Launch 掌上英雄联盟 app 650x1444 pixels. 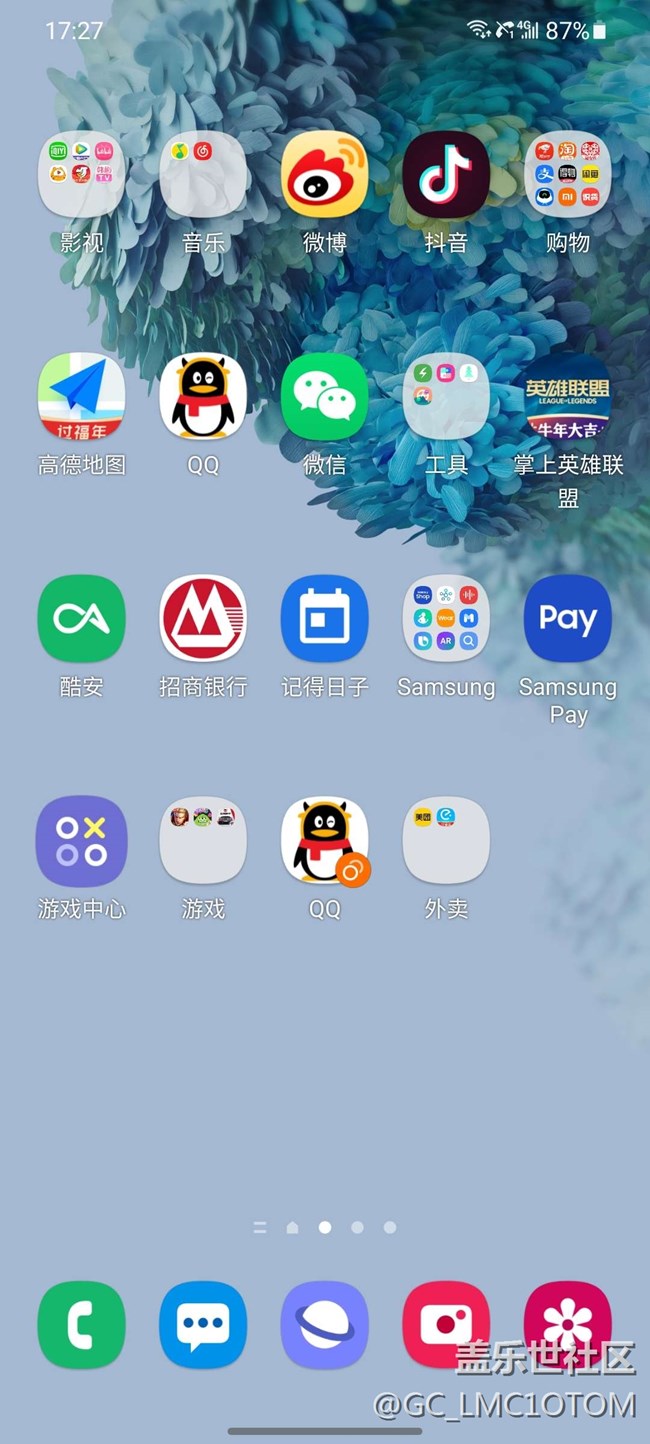point(568,397)
